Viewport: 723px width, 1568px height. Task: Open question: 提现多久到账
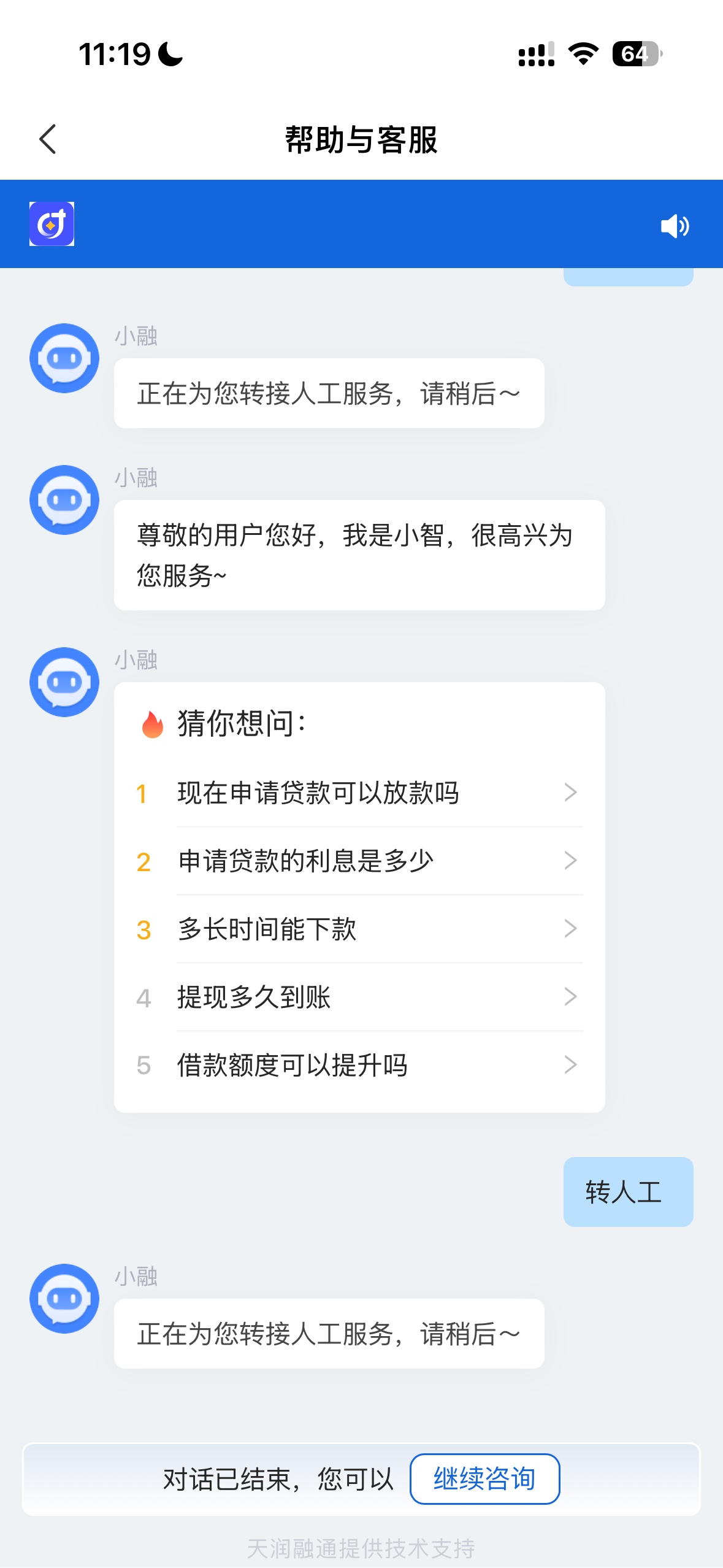pyautogui.click(x=359, y=997)
